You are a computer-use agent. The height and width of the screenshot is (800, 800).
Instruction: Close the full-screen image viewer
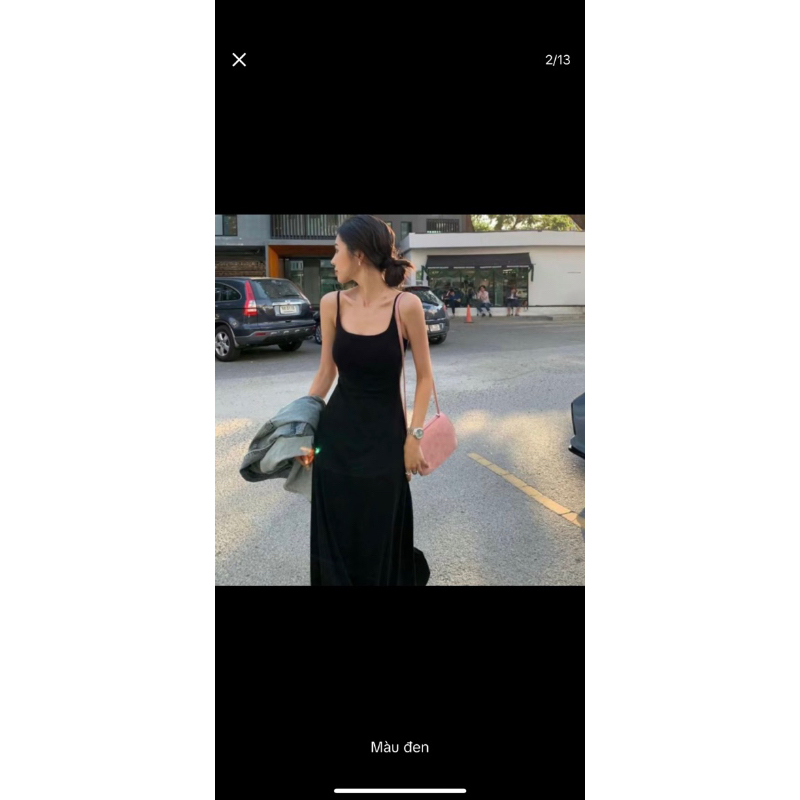[239, 60]
